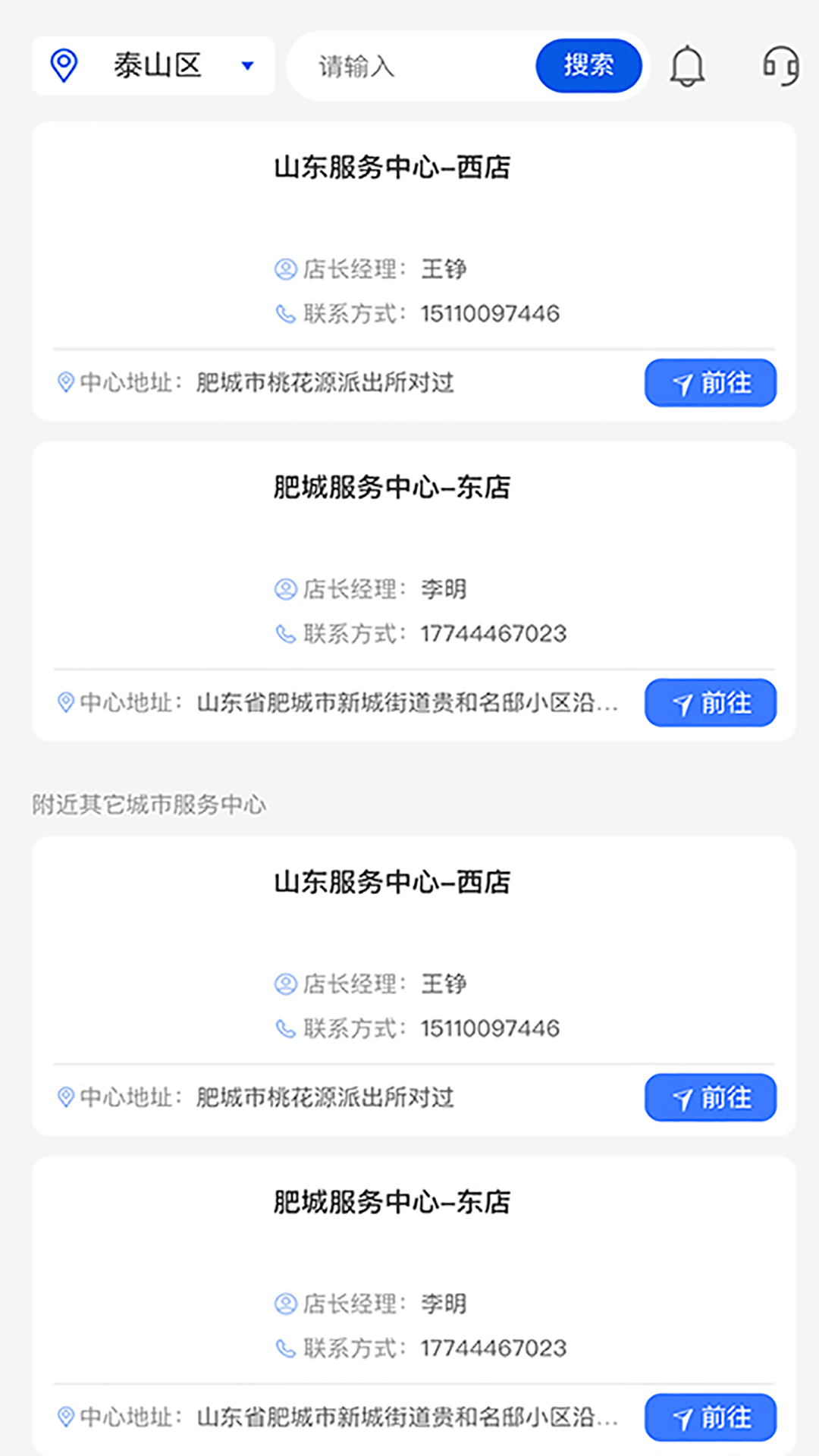Tap 前往 for 山东服务中心-西店 under 附近其它城市服务中心
The width and height of the screenshot is (819, 1456).
pos(711,1097)
